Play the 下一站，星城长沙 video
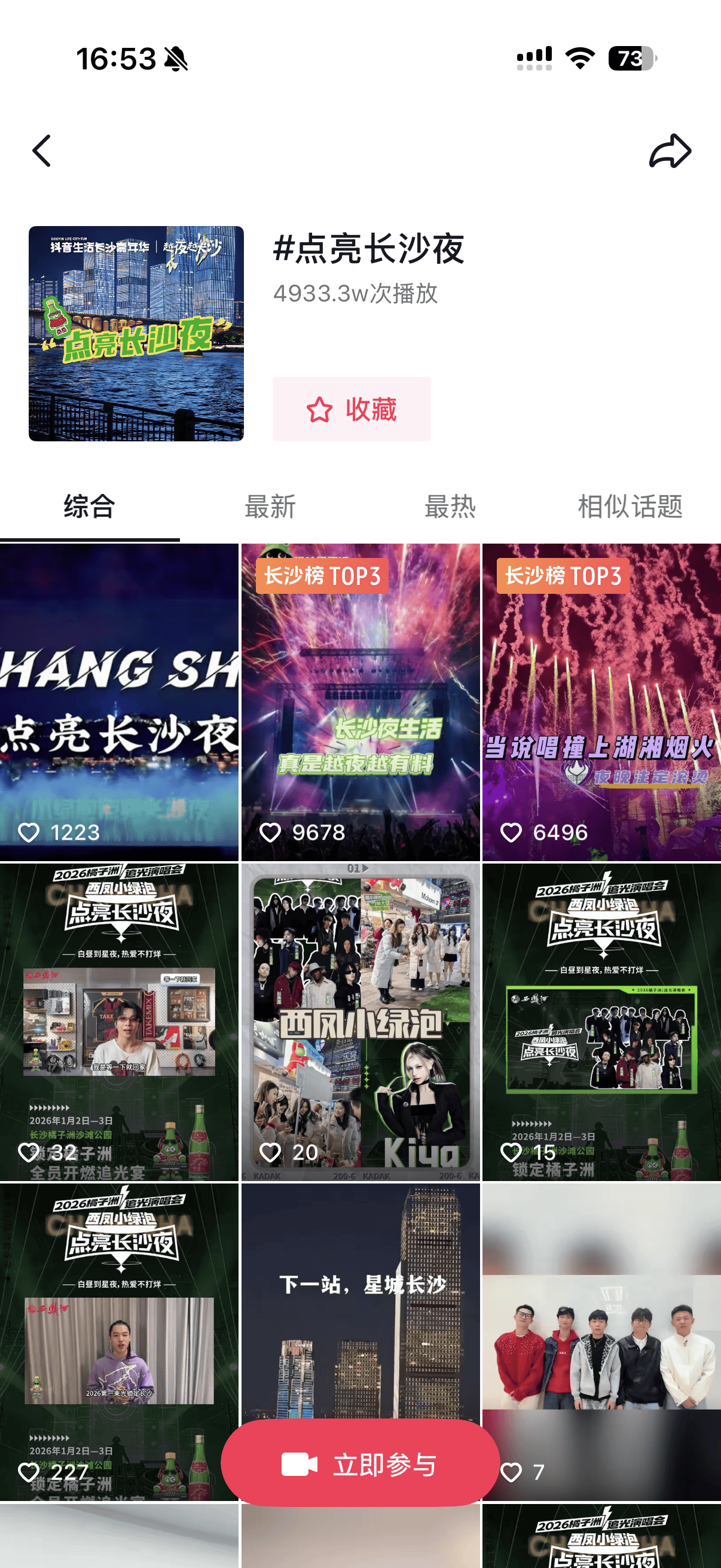The height and width of the screenshot is (1568, 721). pyautogui.click(x=360, y=1297)
